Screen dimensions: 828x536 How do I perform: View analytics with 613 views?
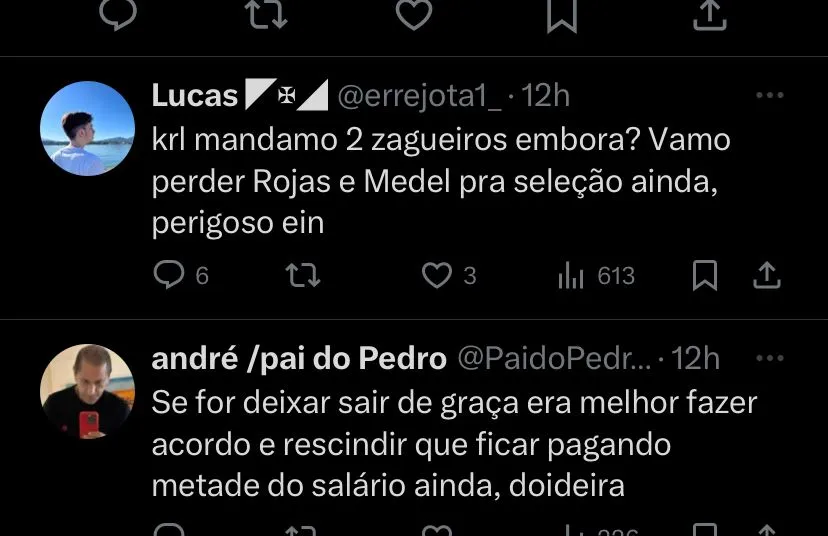596,275
